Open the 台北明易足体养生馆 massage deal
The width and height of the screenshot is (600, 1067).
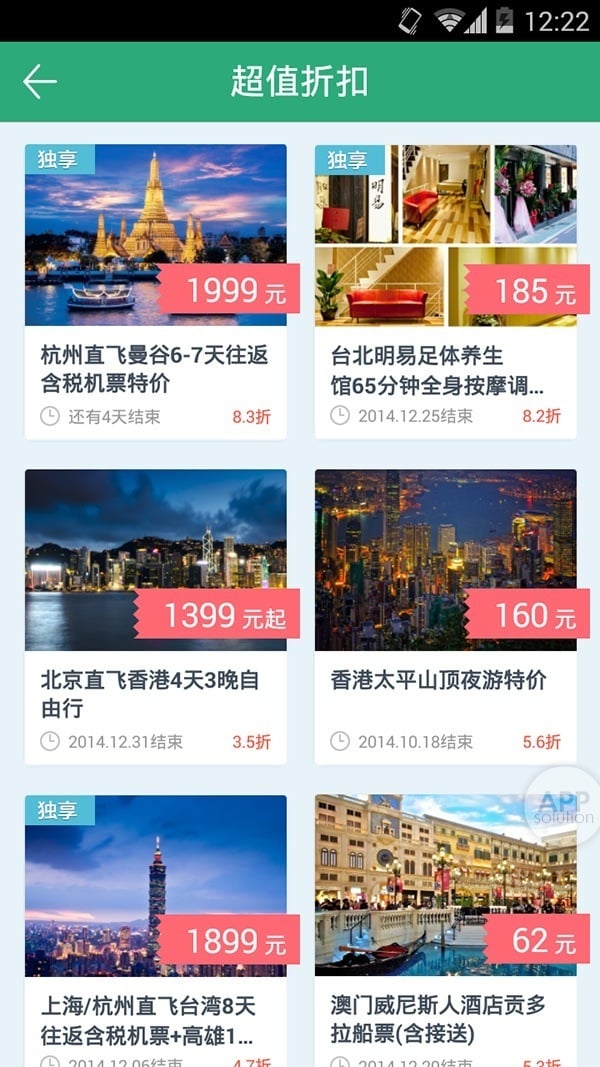pos(445,291)
